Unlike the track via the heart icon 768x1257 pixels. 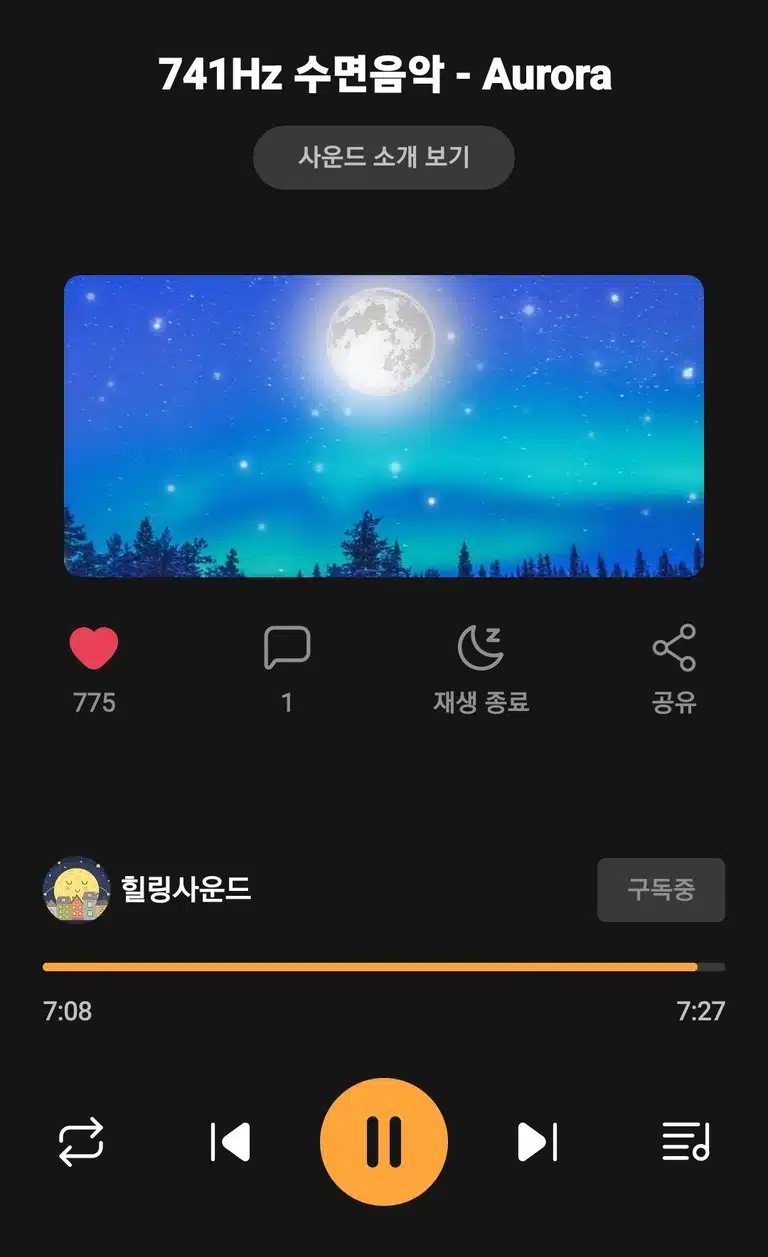pos(94,649)
